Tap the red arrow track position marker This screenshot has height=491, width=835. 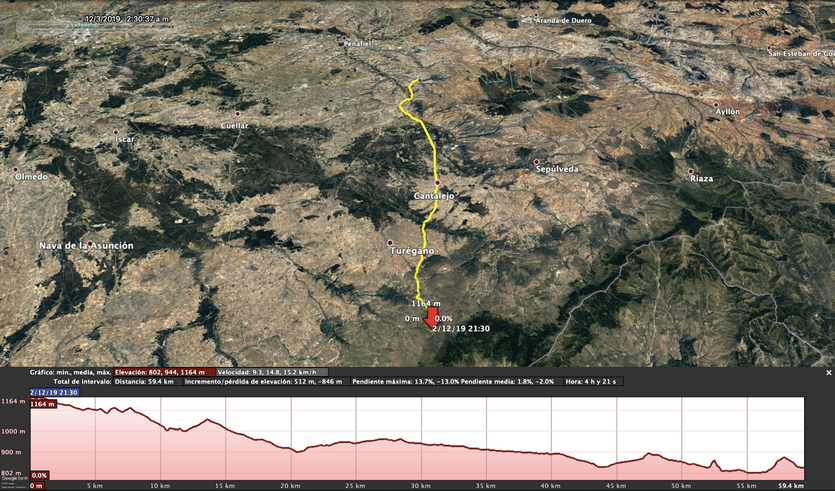431,317
